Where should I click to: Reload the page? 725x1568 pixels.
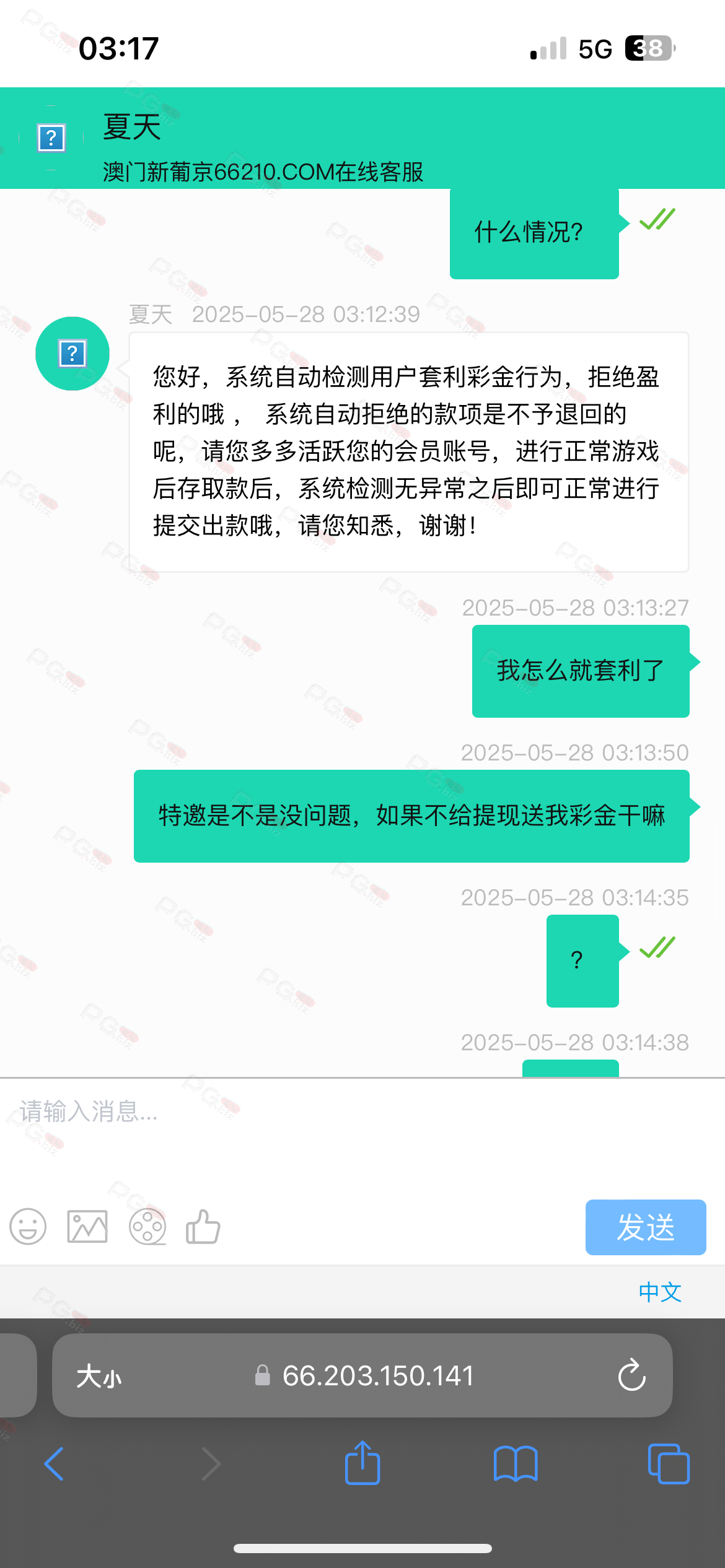click(631, 1375)
